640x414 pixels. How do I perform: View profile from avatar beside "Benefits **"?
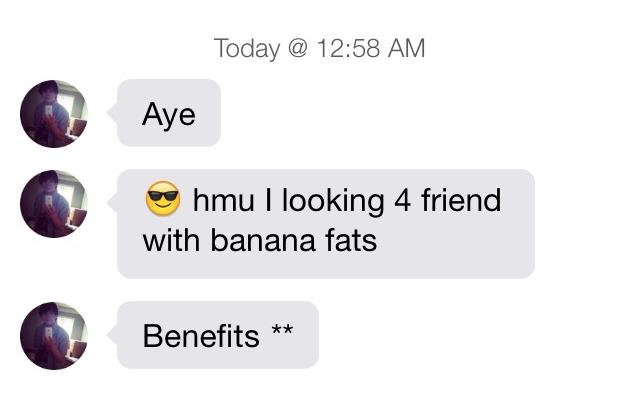(x=54, y=336)
